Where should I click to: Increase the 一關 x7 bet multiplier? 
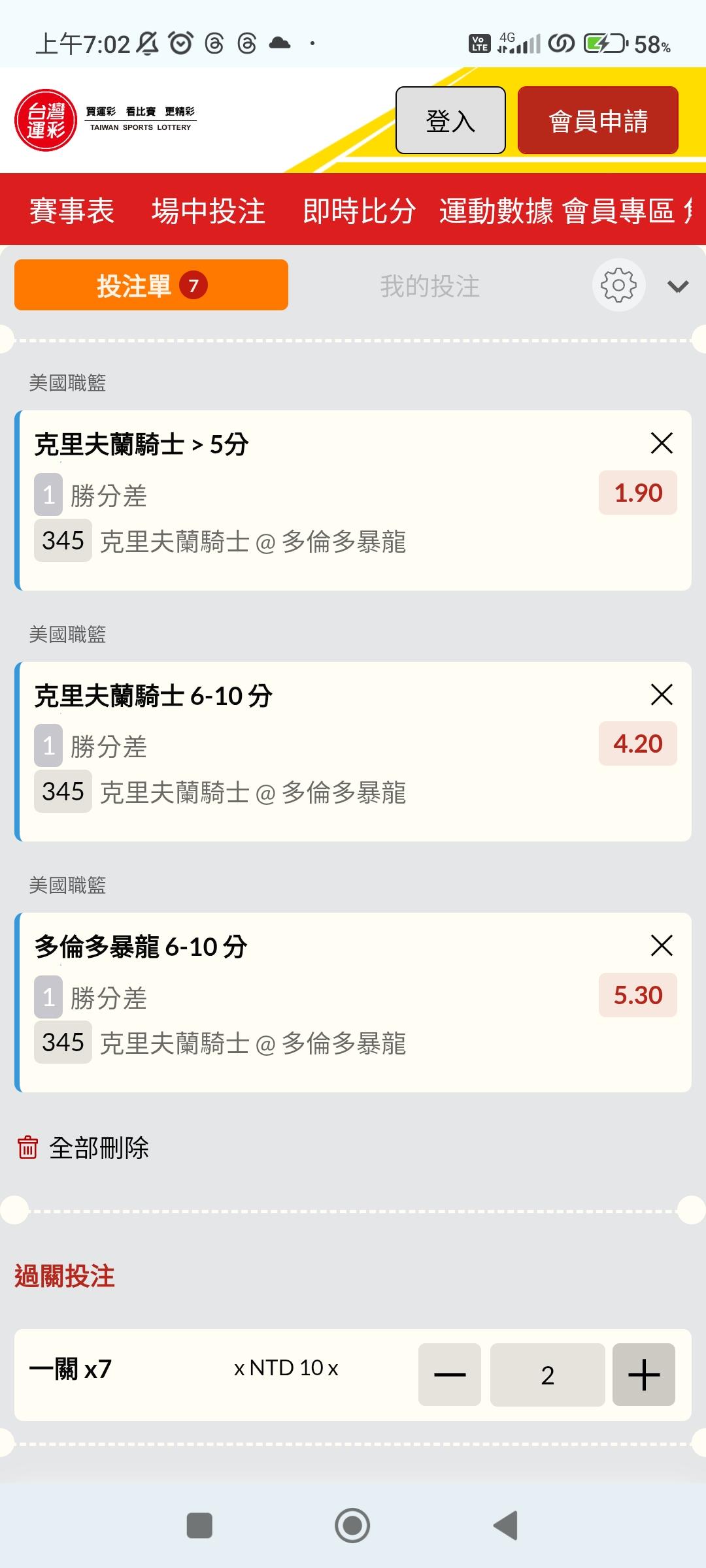tap(643, 1375)
